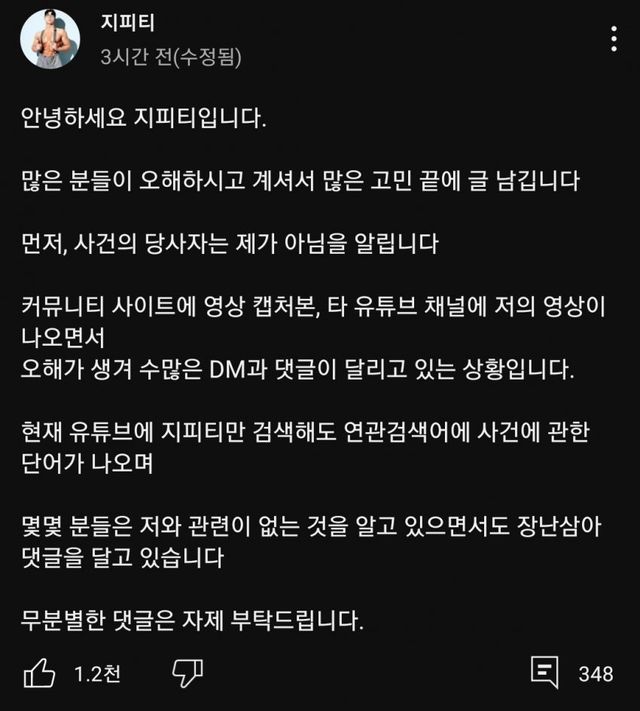This screenshot has height=711, width=640.
Task: Open the post's three-dot overflow menu
Action: coord(613,40)
